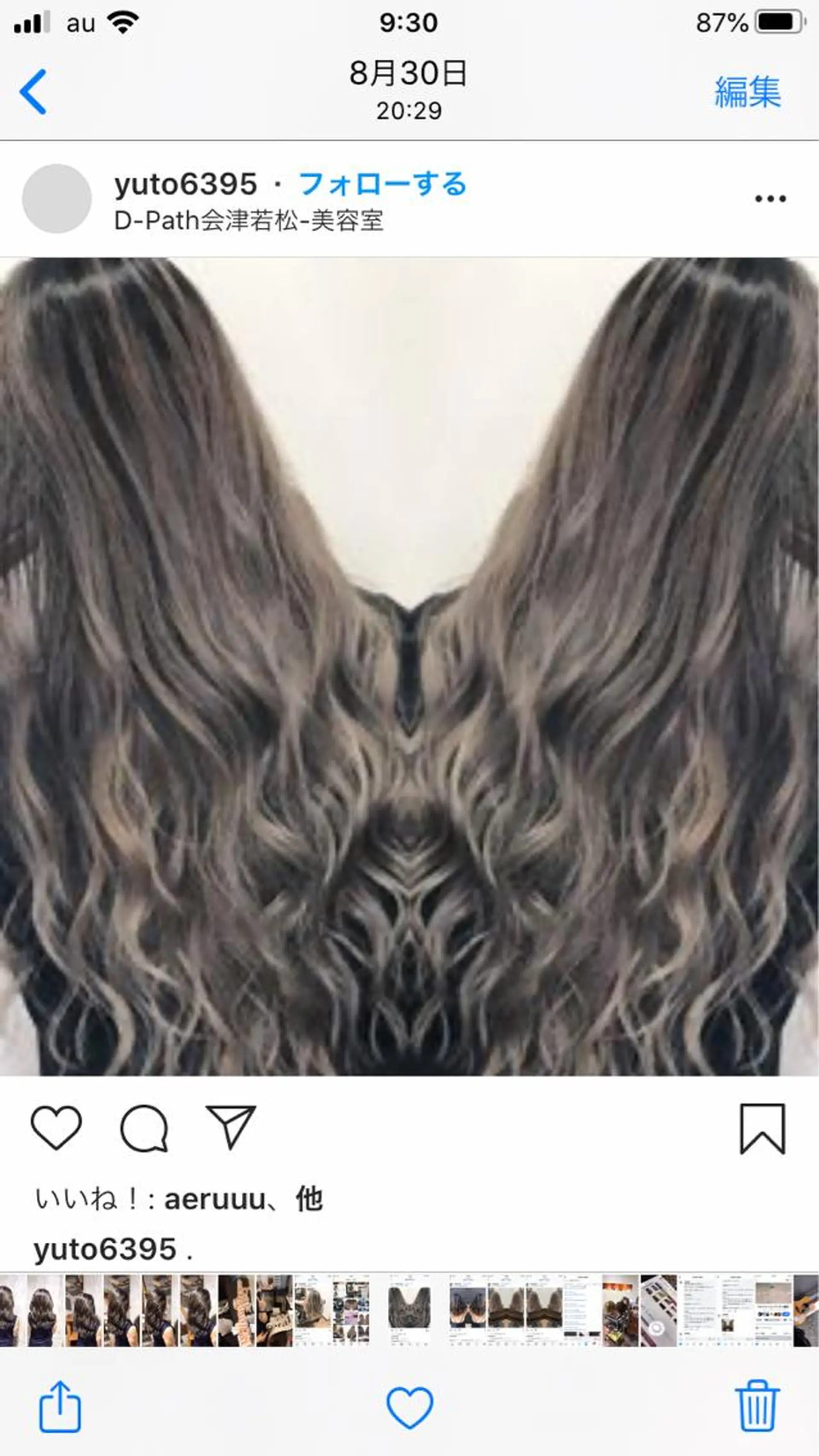The image size is (819, 1456).
Task: Delete this photo with the trash icon
Action: pyautogui.click(x=758, y=1406)
